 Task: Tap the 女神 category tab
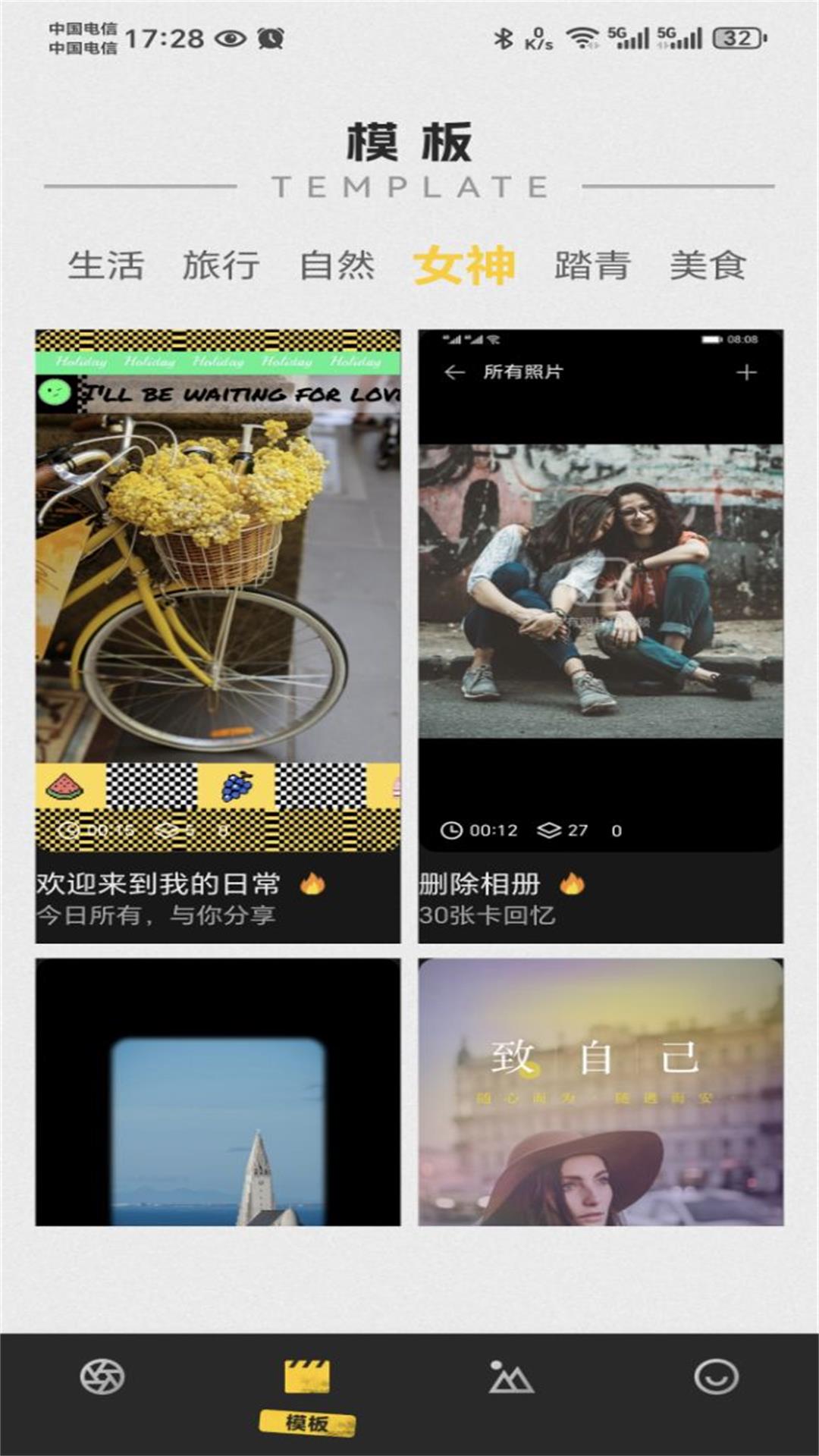tap(464, 265)
